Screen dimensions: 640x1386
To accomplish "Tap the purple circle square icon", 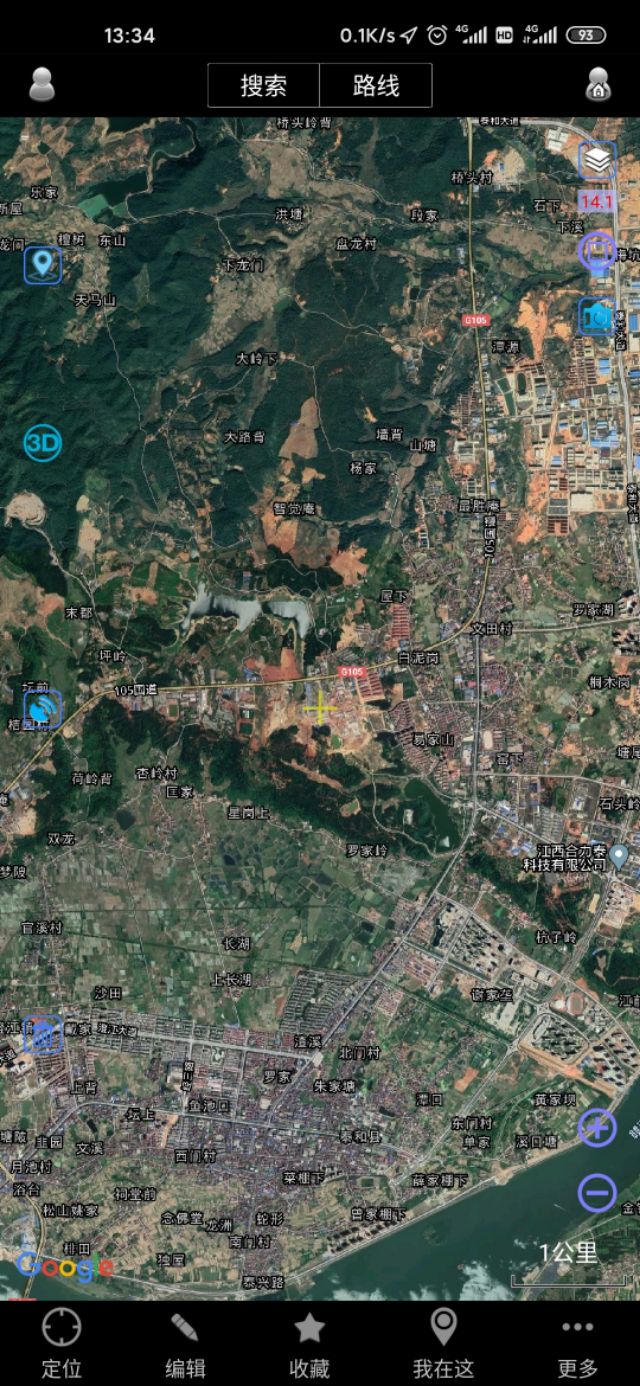I will click(598, 251).
